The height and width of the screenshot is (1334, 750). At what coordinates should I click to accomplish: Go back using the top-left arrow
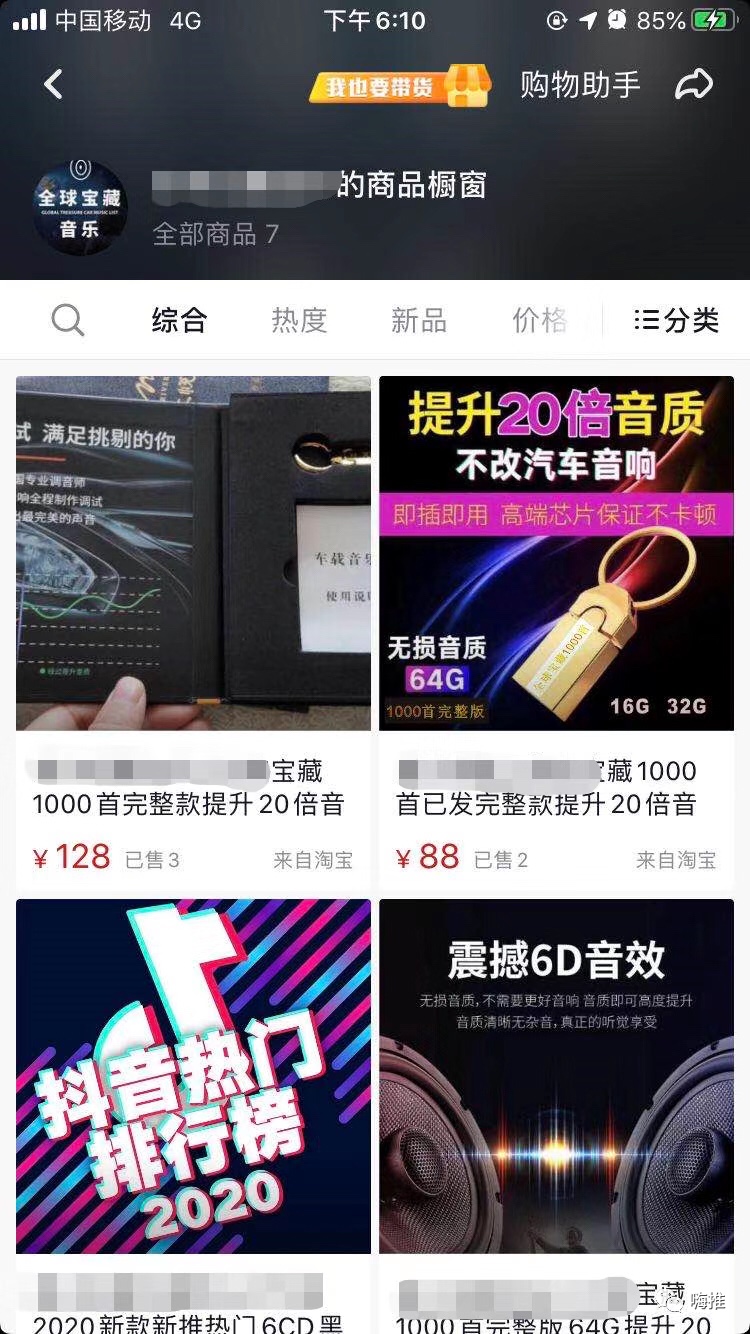(54, 85)
